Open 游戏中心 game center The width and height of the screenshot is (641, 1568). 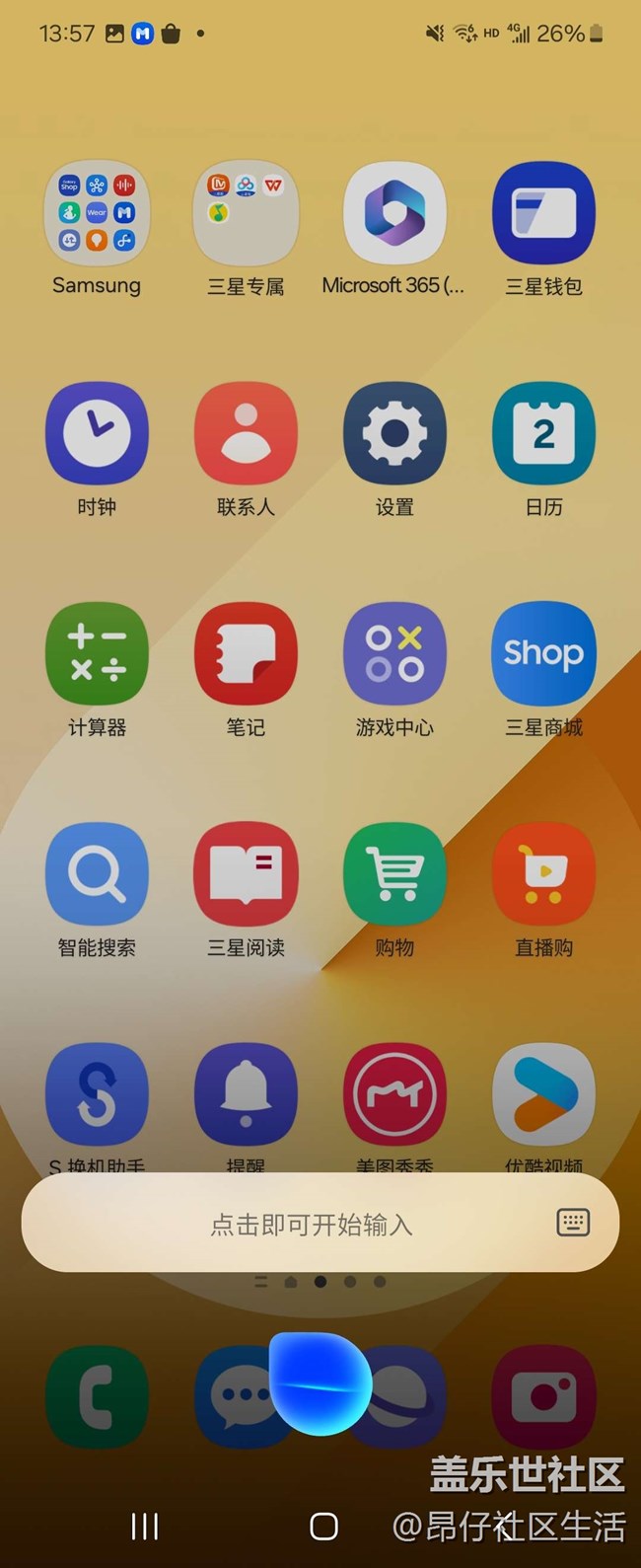tap(394, 654)
